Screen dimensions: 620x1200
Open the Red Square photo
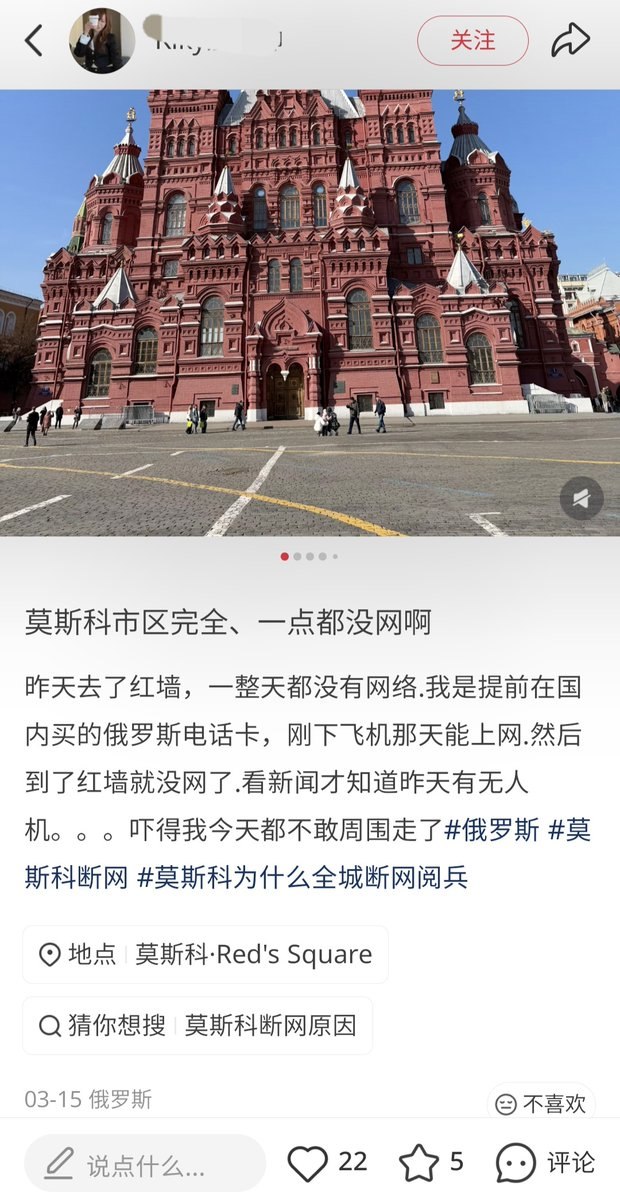[x=310, y=313]
